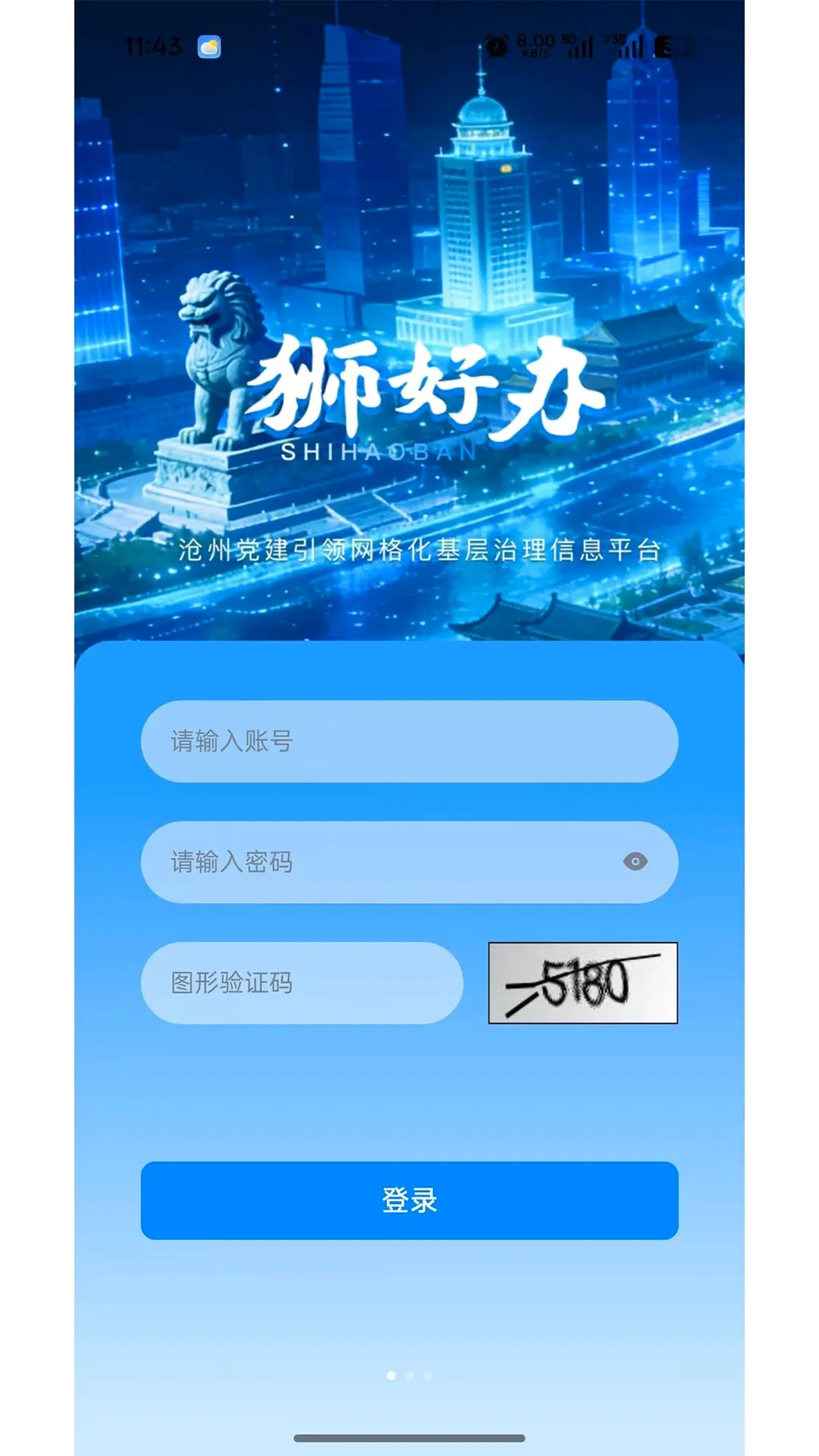Tap the 图形验证码 input field
Screen dimensions: 819x1456
302,983
